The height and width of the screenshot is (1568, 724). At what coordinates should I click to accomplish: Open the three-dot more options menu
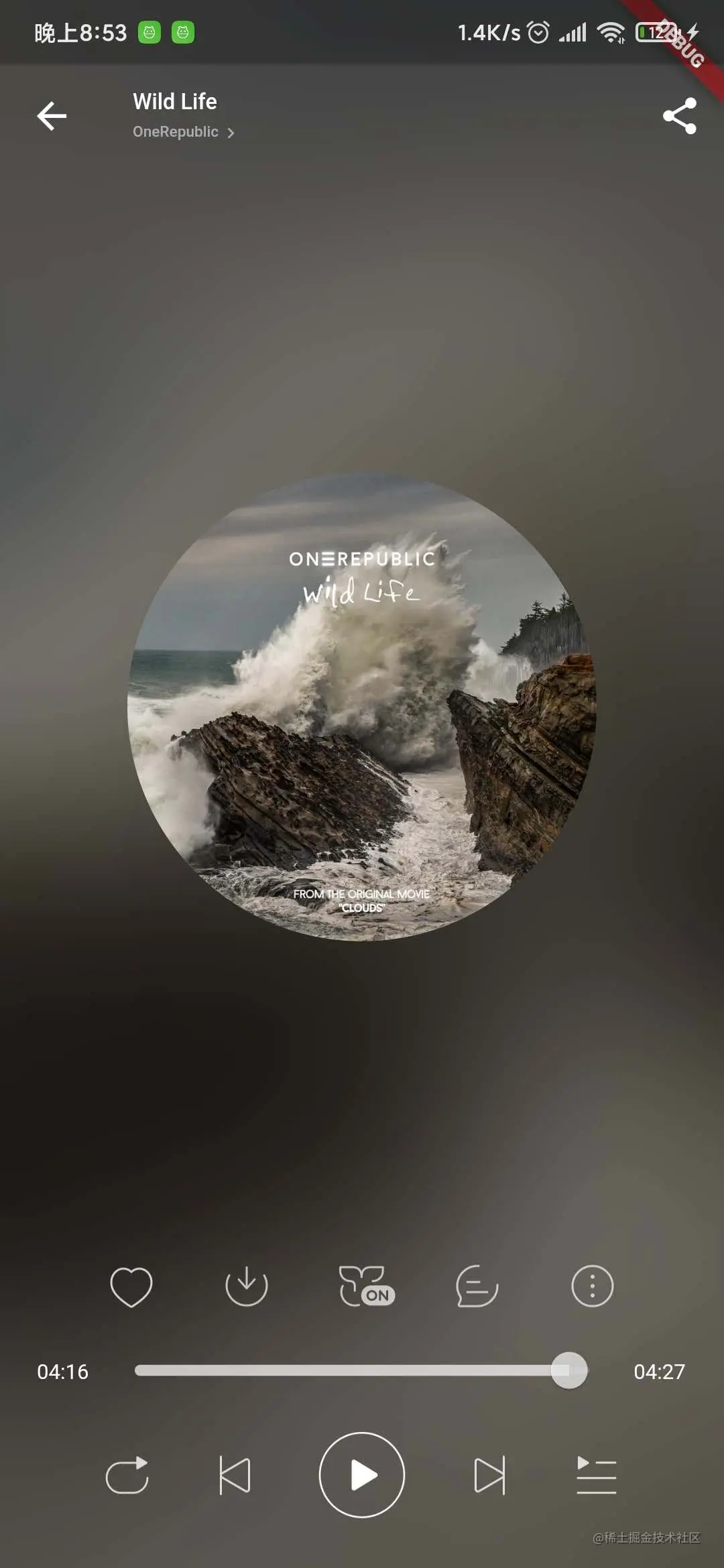click(592, 1286)
